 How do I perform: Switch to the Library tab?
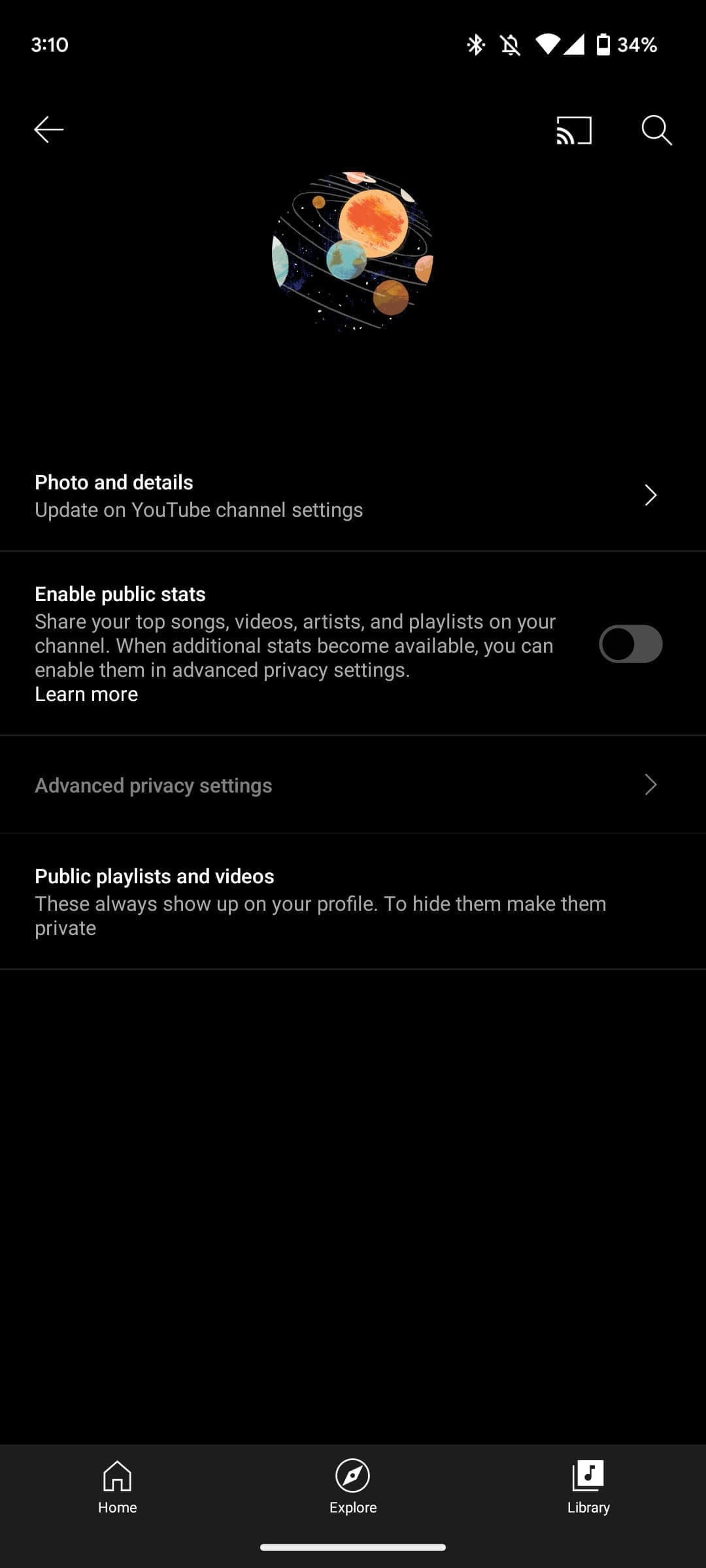coord(588,1487)
